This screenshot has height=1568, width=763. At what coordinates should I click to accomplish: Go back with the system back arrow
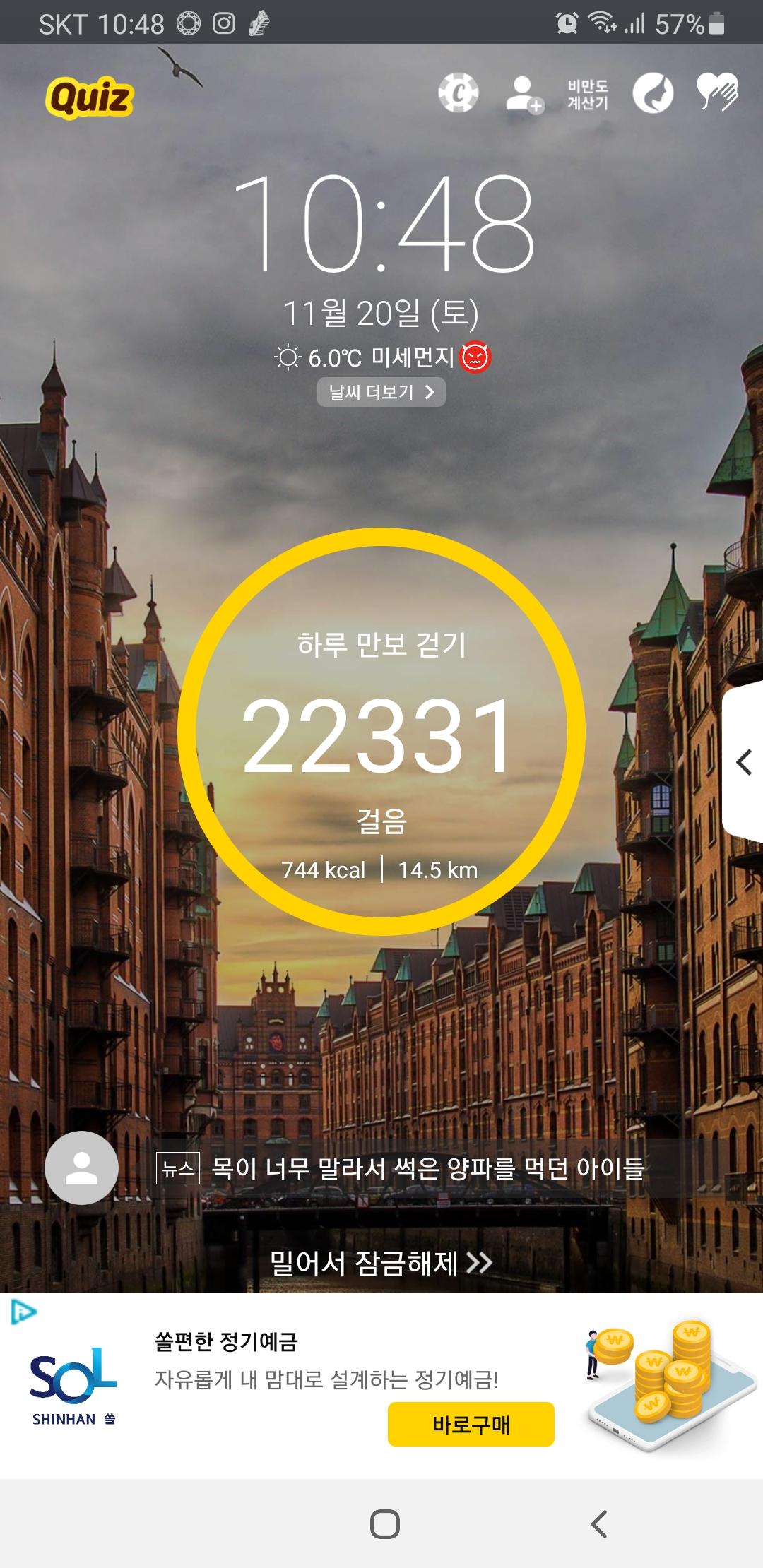coord(598,1524)
